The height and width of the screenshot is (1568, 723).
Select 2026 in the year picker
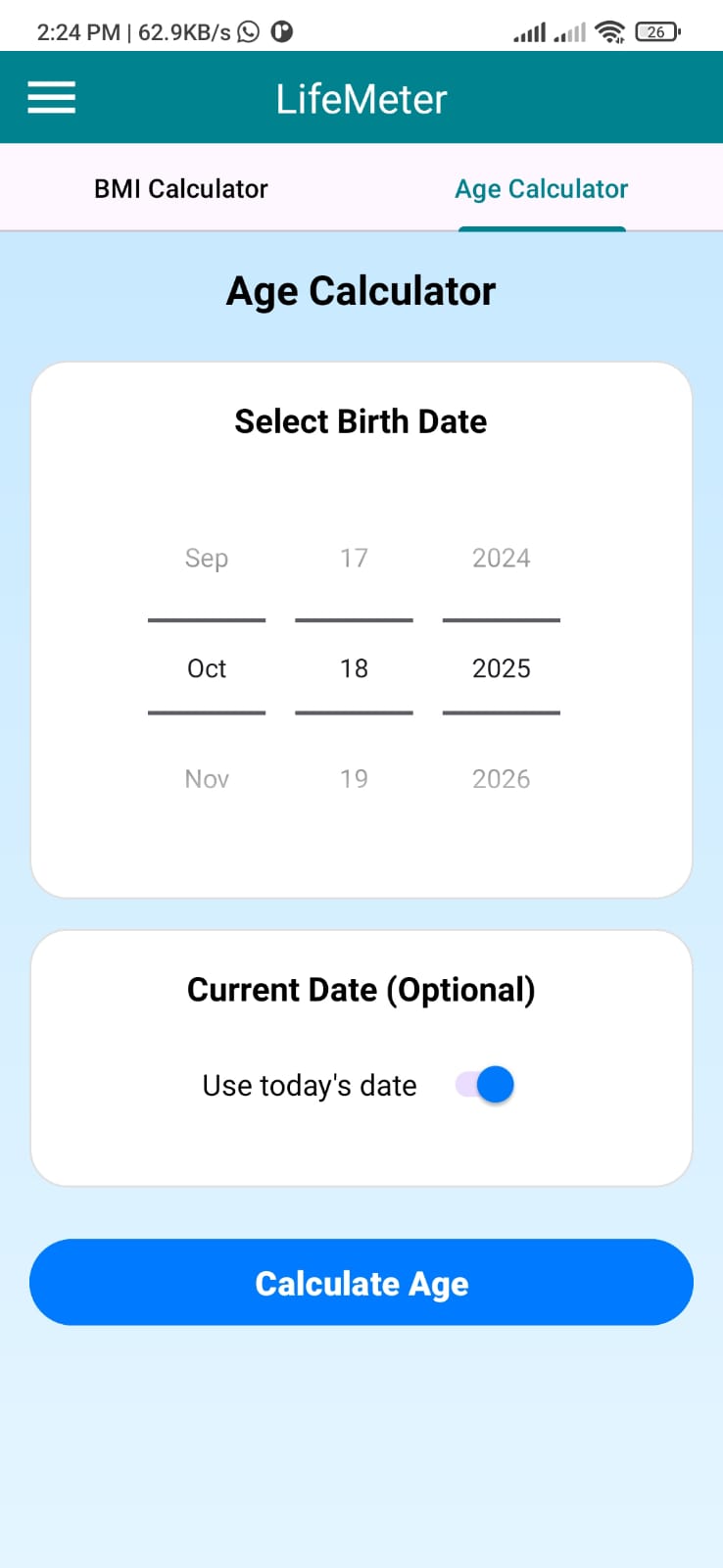[x=501, y=778]
